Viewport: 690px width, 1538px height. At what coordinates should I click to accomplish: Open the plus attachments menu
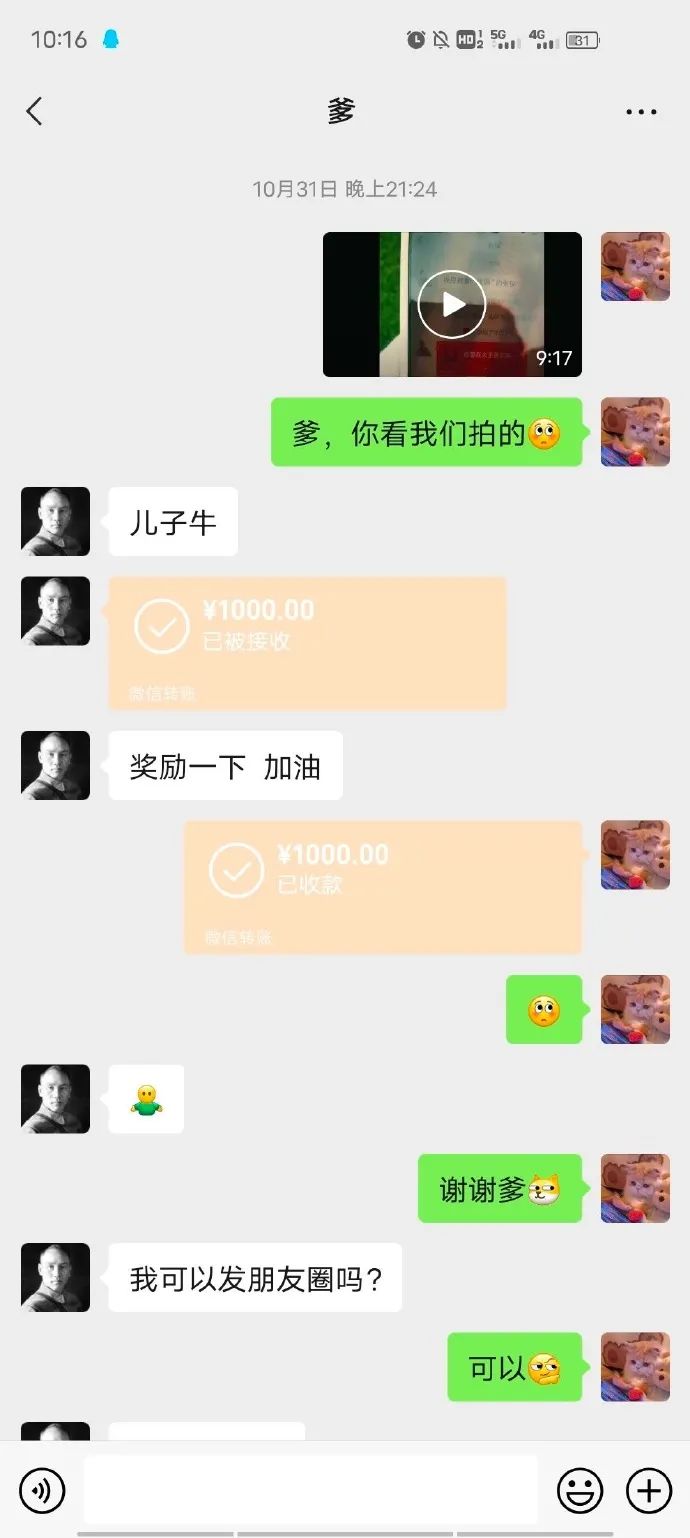pyautogui.click(x=648, y=1491)
